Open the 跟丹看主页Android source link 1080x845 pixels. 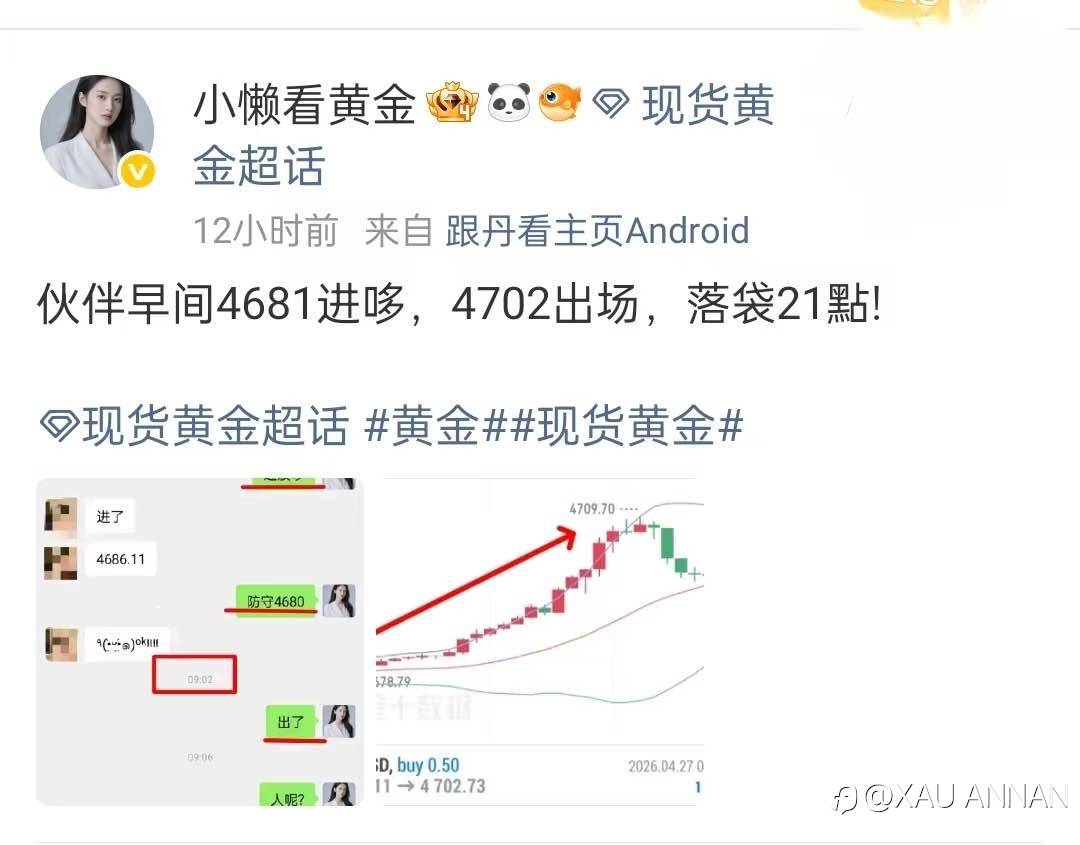pos(597,231)
